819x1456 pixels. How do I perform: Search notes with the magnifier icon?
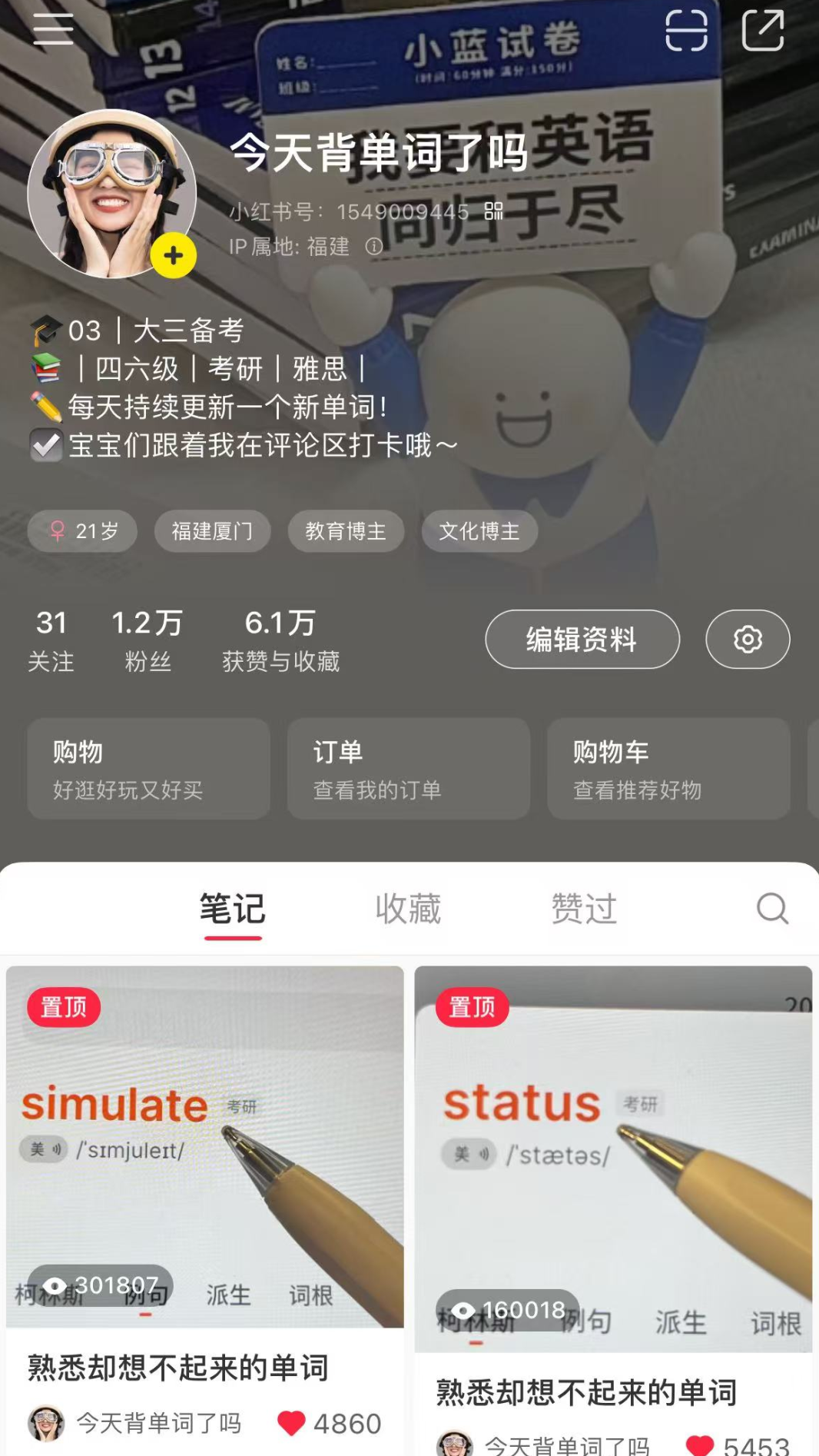click(x=772, y=909)
